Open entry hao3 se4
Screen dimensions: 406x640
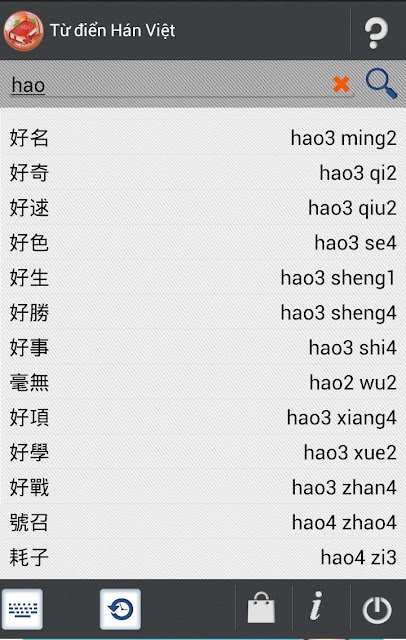pyautogui.click(x=203, y=243)
